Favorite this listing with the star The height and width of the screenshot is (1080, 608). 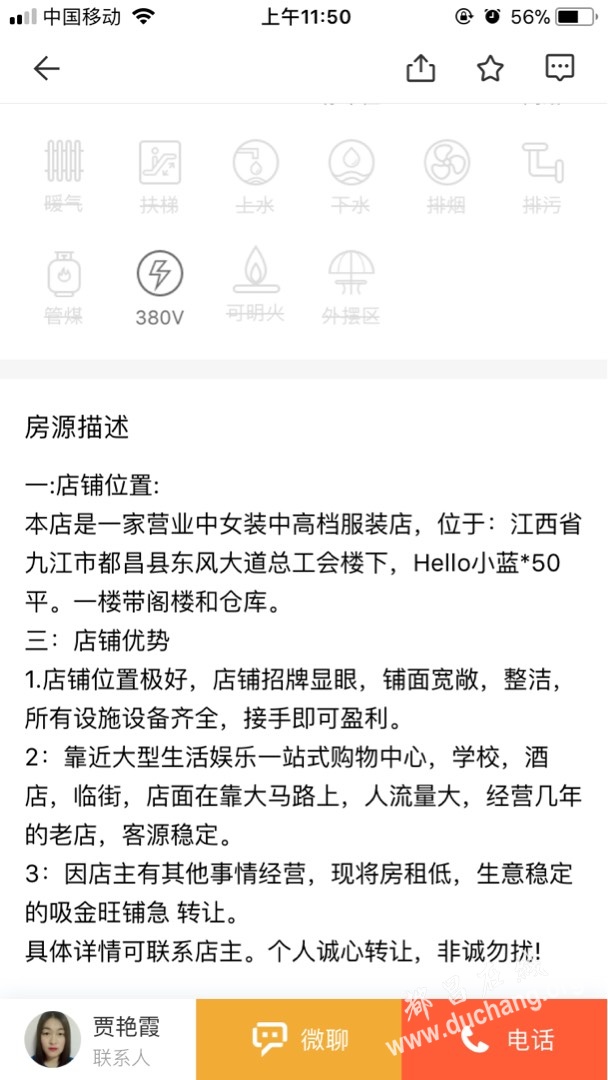[x=490, y=68]
